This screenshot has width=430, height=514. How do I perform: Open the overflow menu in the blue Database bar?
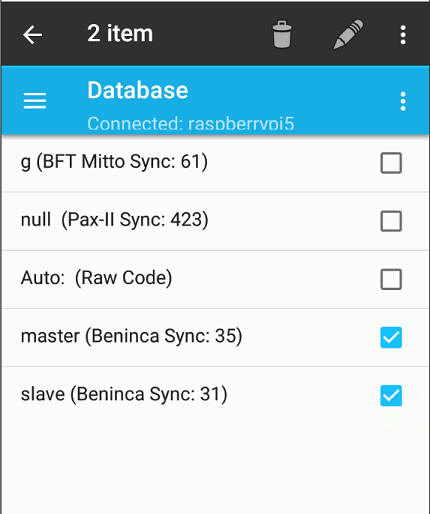[403, 101]
